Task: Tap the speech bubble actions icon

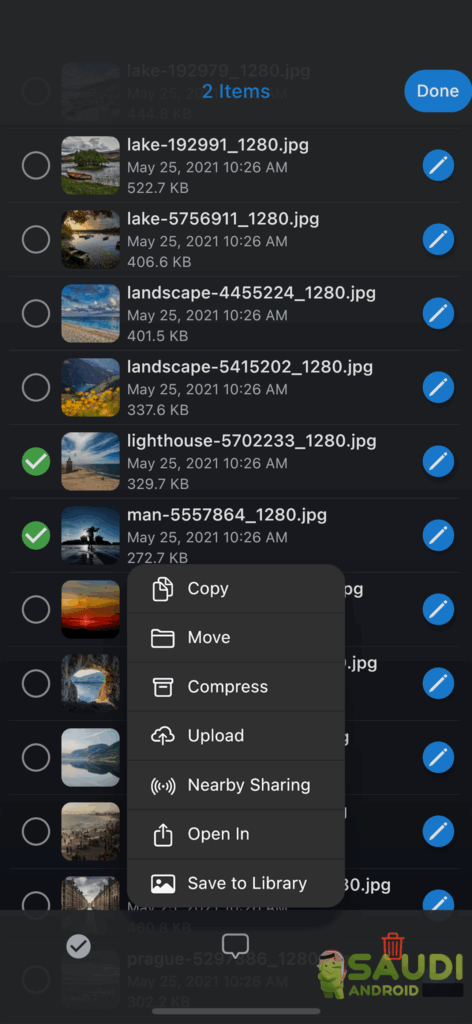Action: click(x=236, y=946)
